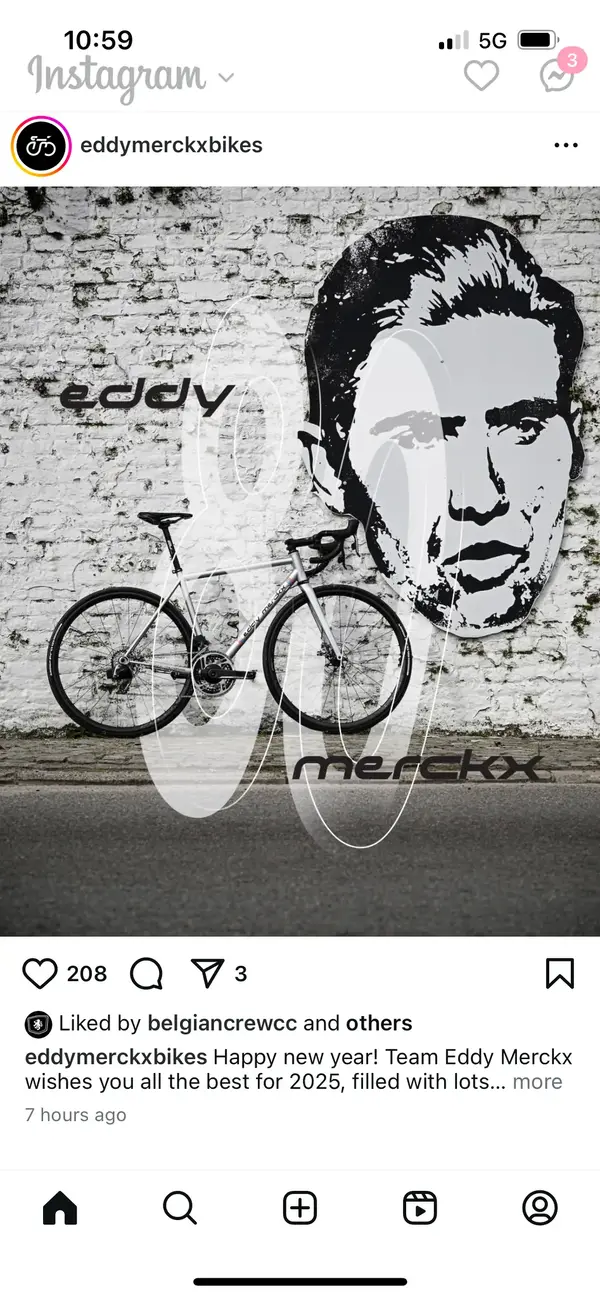Open the notifications heart icon
The image size is (600, 1298).
[x=481, y=76]
